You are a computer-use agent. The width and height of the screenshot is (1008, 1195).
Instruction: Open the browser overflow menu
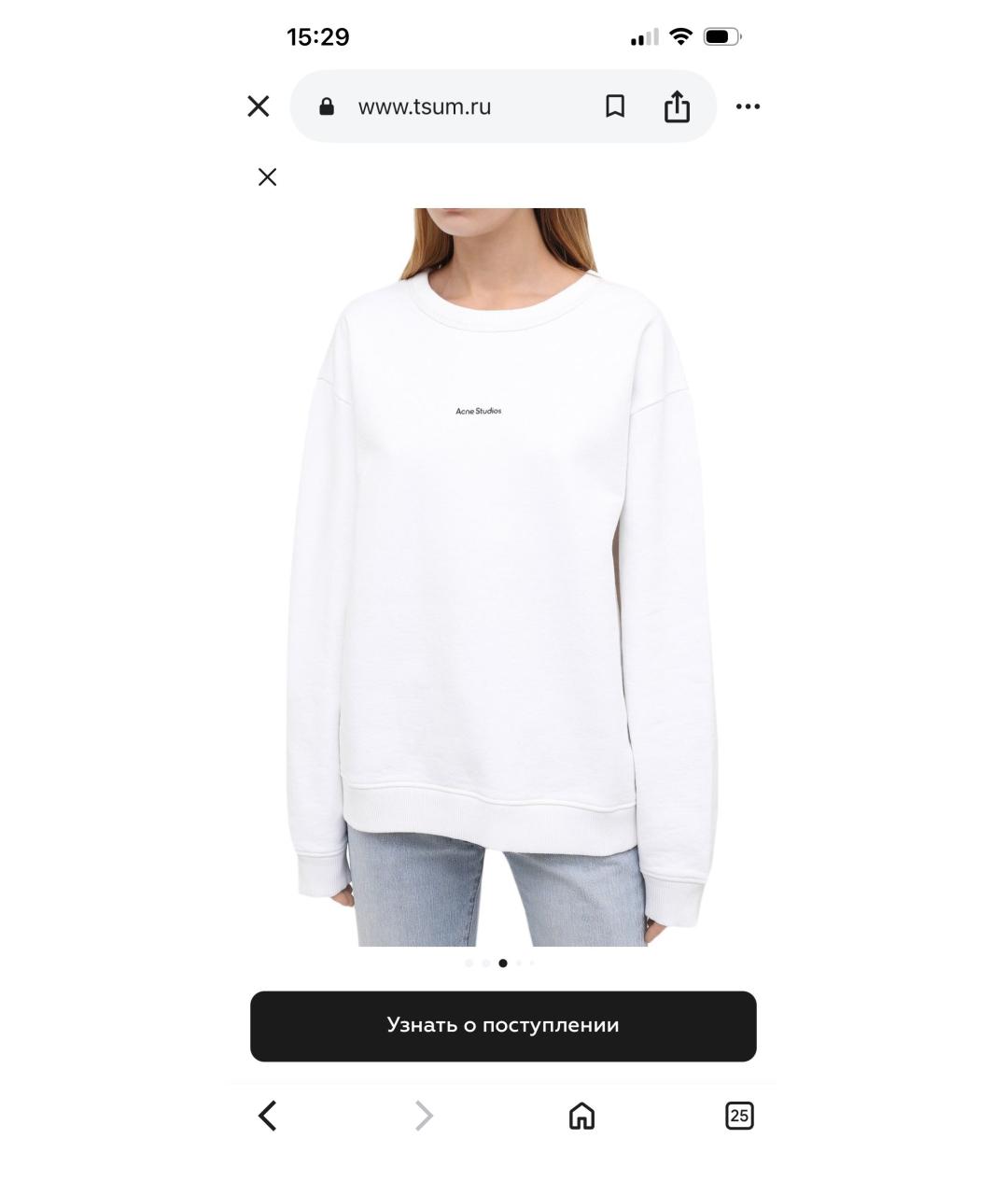point(748,106)
